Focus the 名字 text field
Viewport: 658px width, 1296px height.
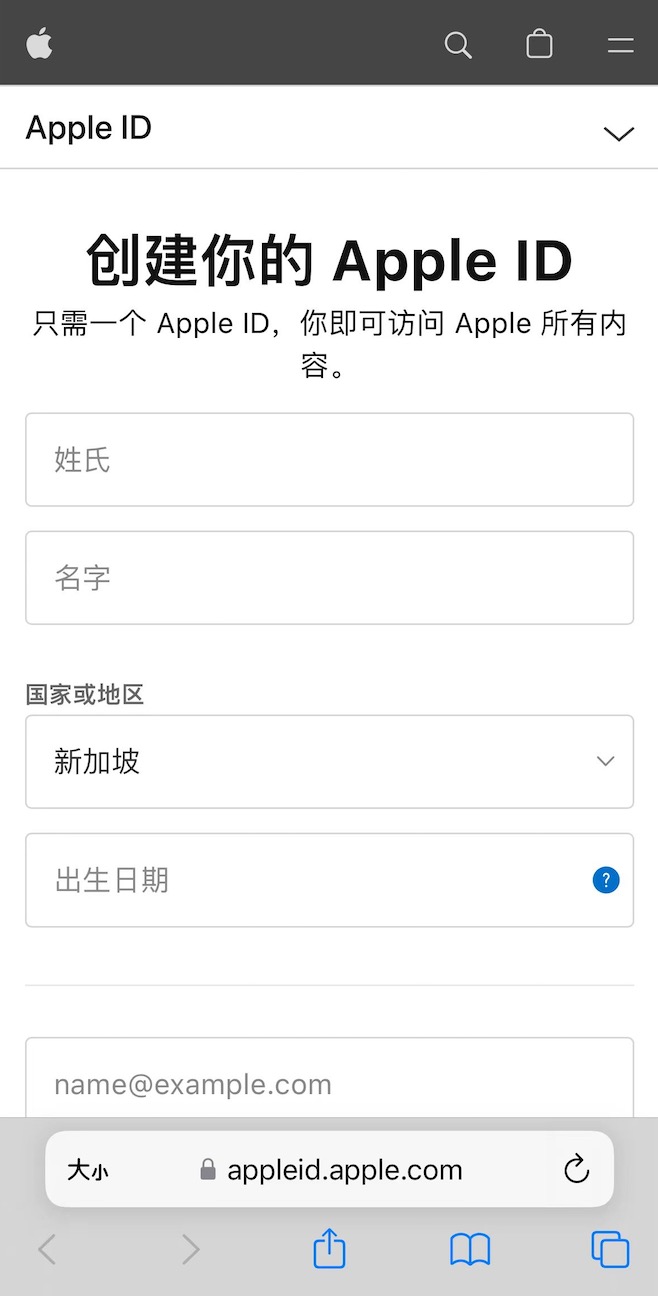[x=329, y=578]
